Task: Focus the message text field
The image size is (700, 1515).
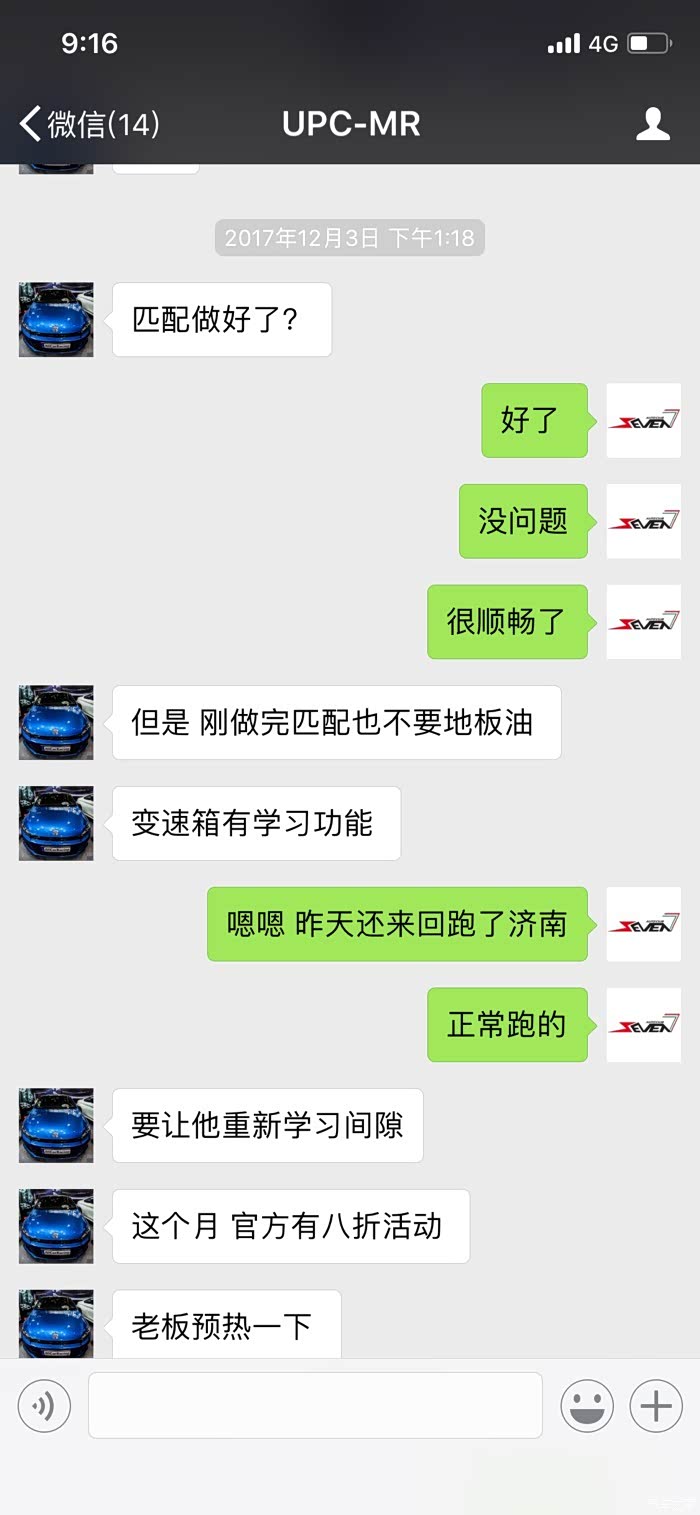Action: pyautogui.click(x=315, y=1405)
